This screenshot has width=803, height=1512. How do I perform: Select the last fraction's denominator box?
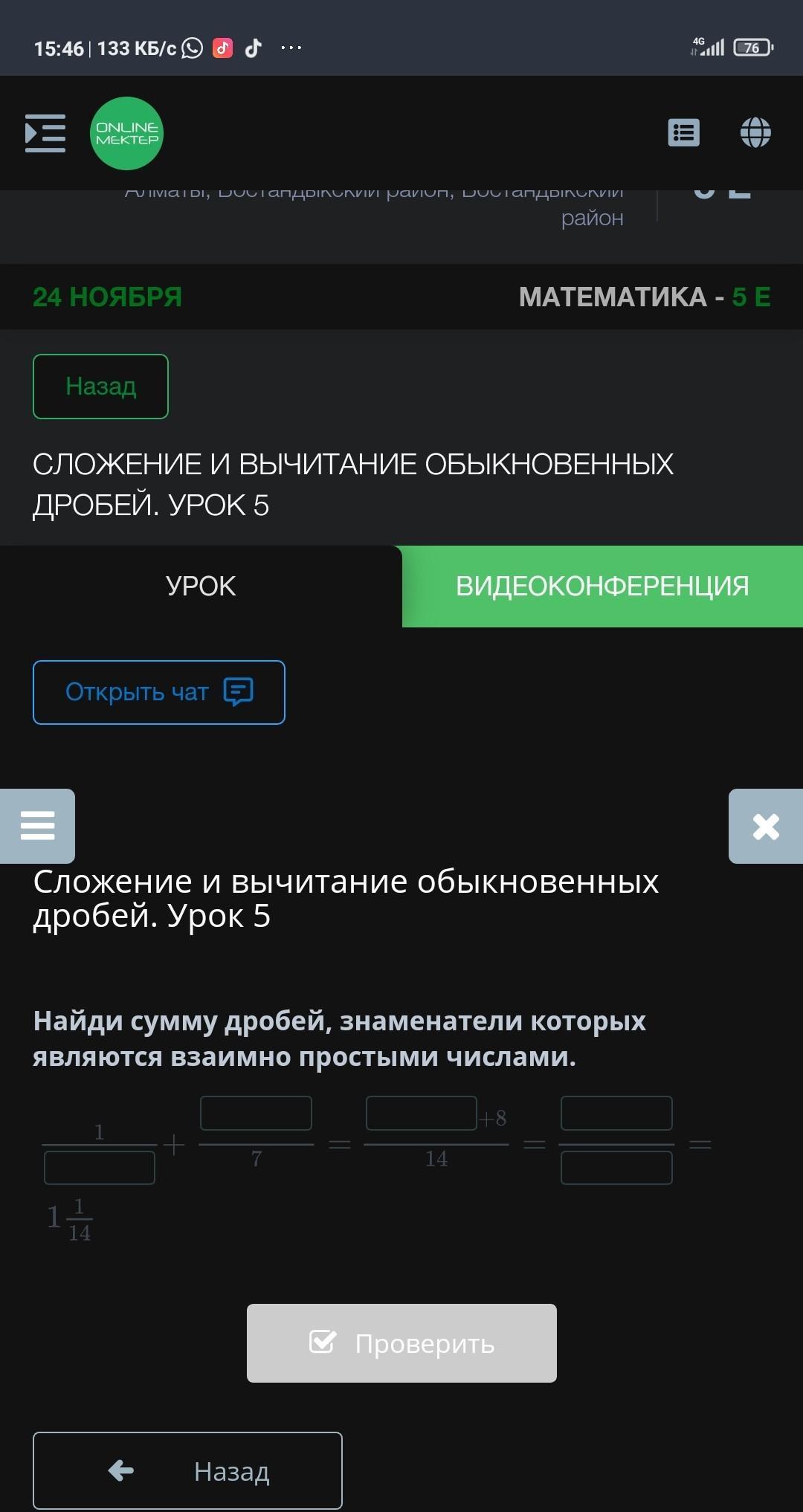[x=616, y=1167]
